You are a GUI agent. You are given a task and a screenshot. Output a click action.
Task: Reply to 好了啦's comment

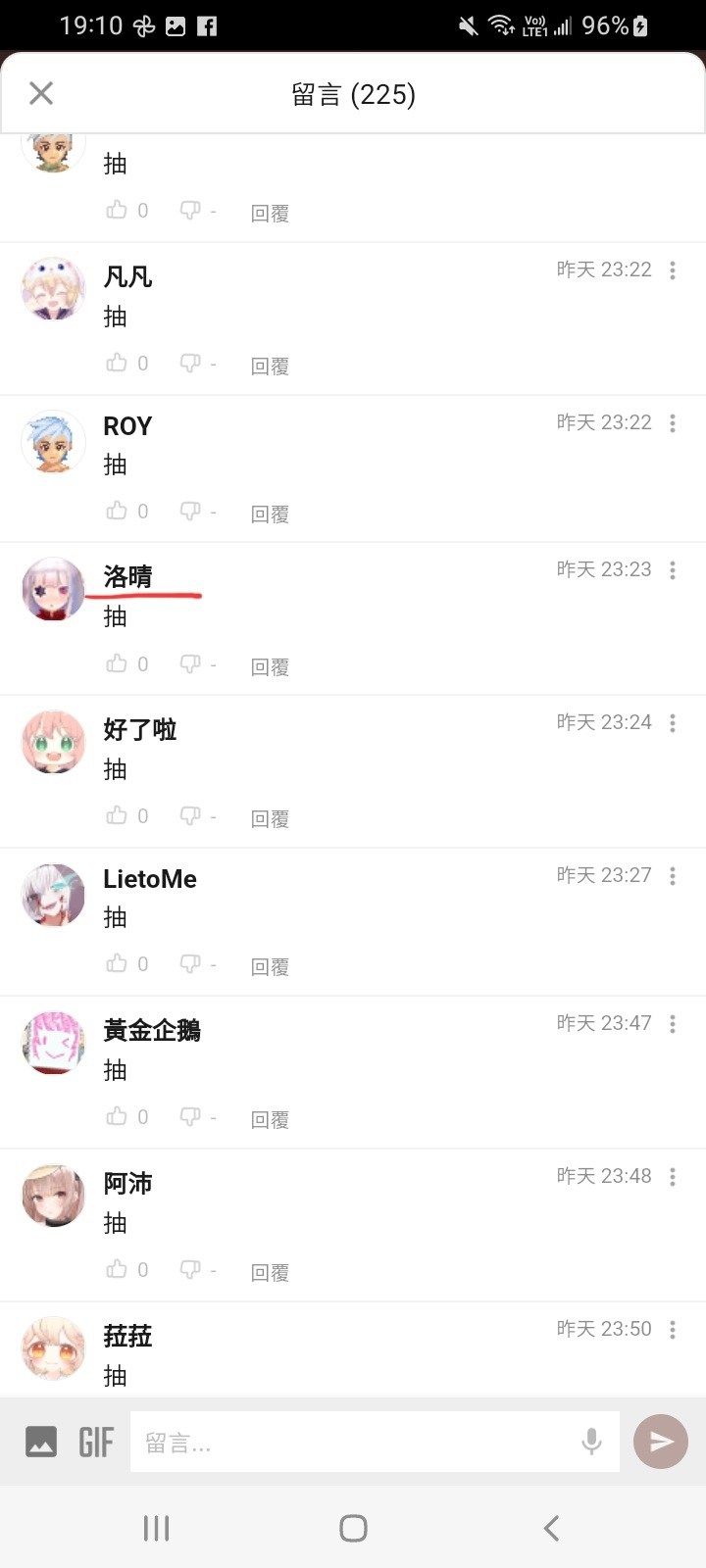270,818
